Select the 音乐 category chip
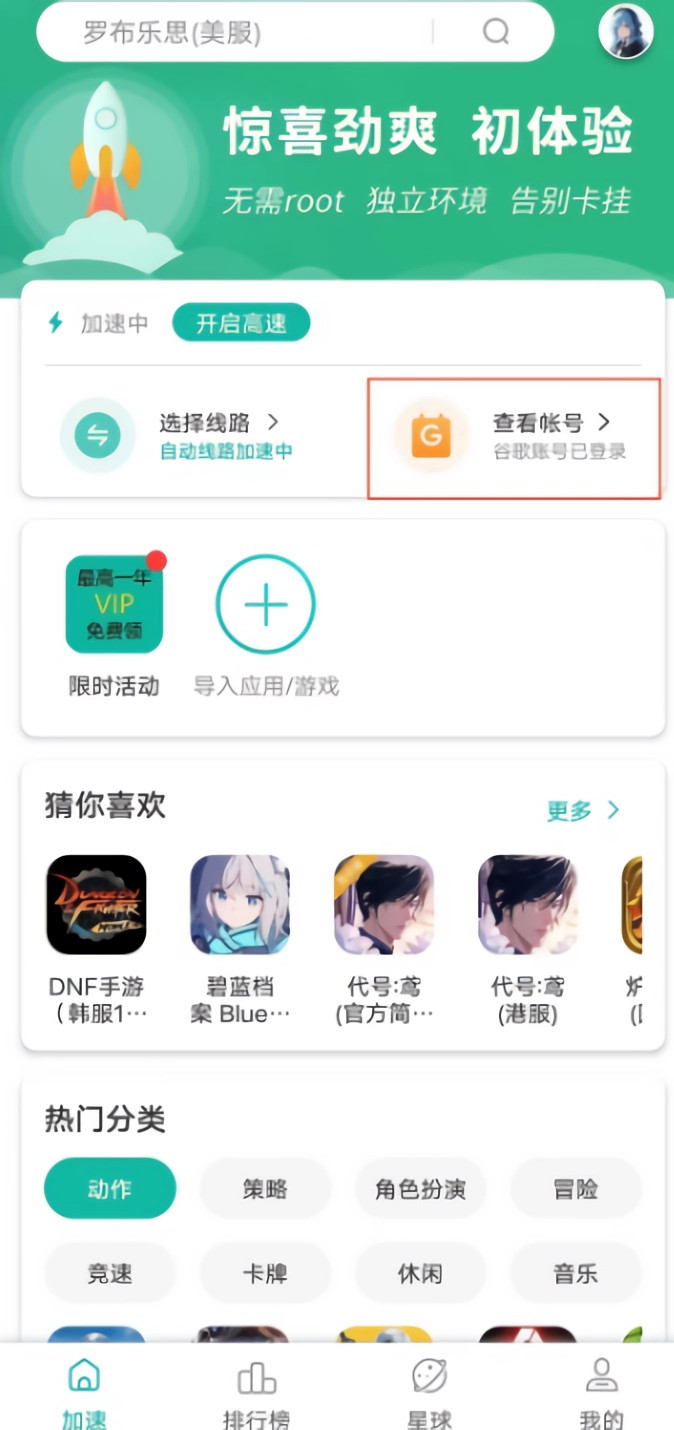This screenshot has height=1430, width=674. pyautogui.click(x=576, y=1274)
